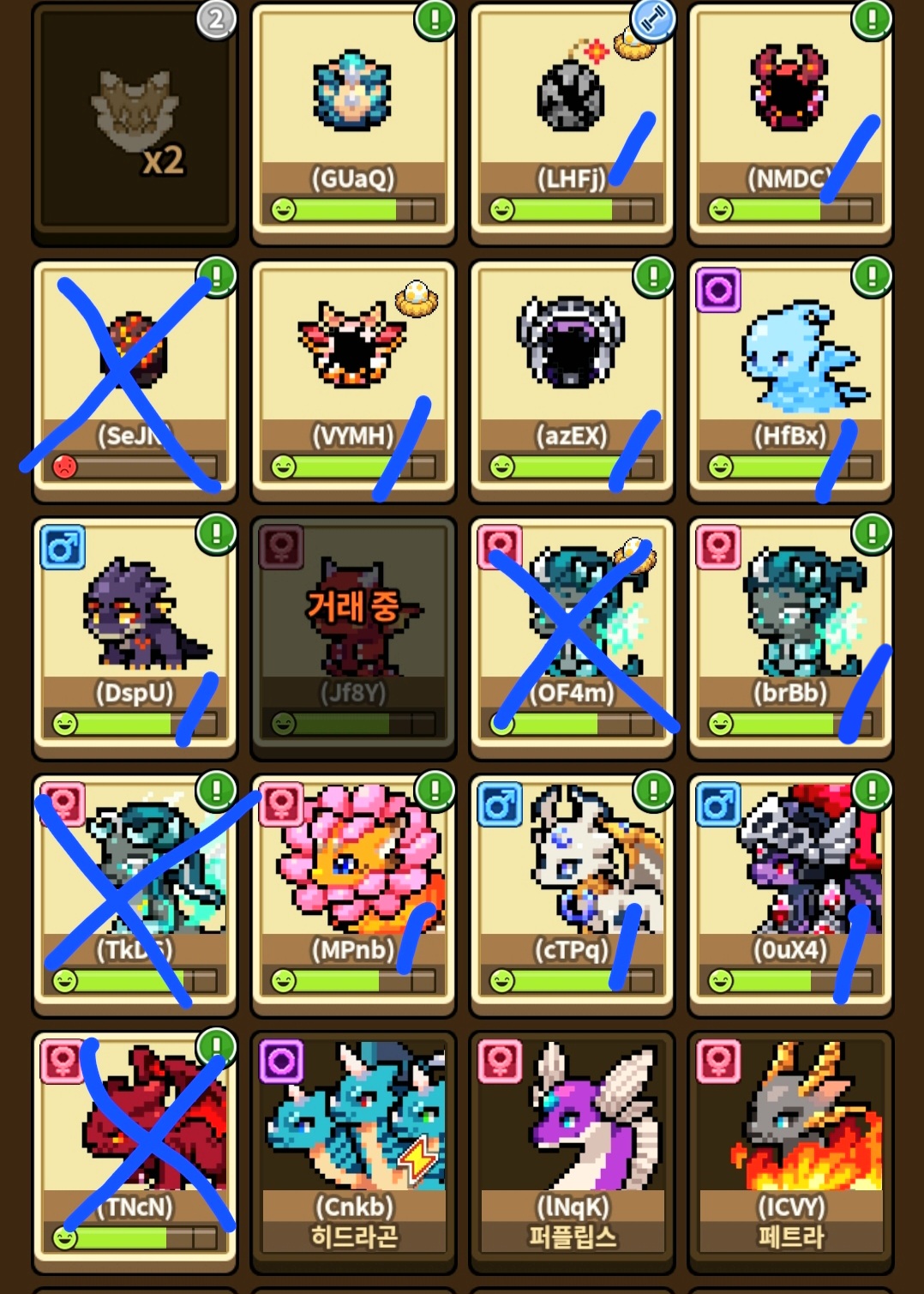This screenshot has height=1294, width=924.
Task: Open the brBb dragon card
Action: coord(789,635)
